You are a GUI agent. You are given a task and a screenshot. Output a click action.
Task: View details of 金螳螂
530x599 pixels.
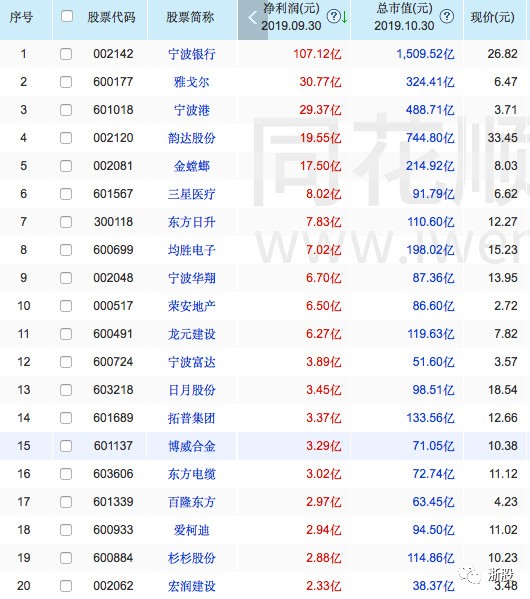click(191, 166)
